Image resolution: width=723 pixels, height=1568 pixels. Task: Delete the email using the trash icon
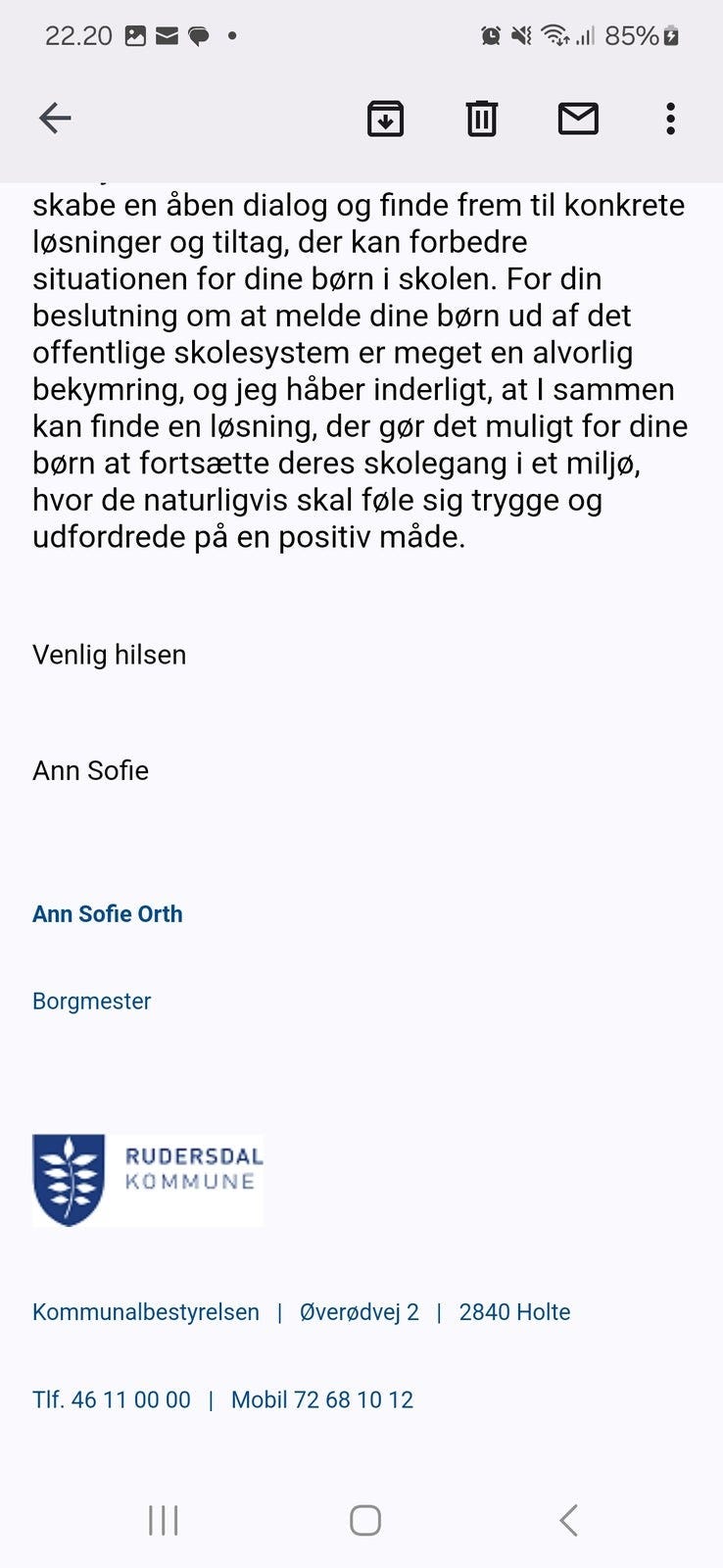(x=480, y=118)
